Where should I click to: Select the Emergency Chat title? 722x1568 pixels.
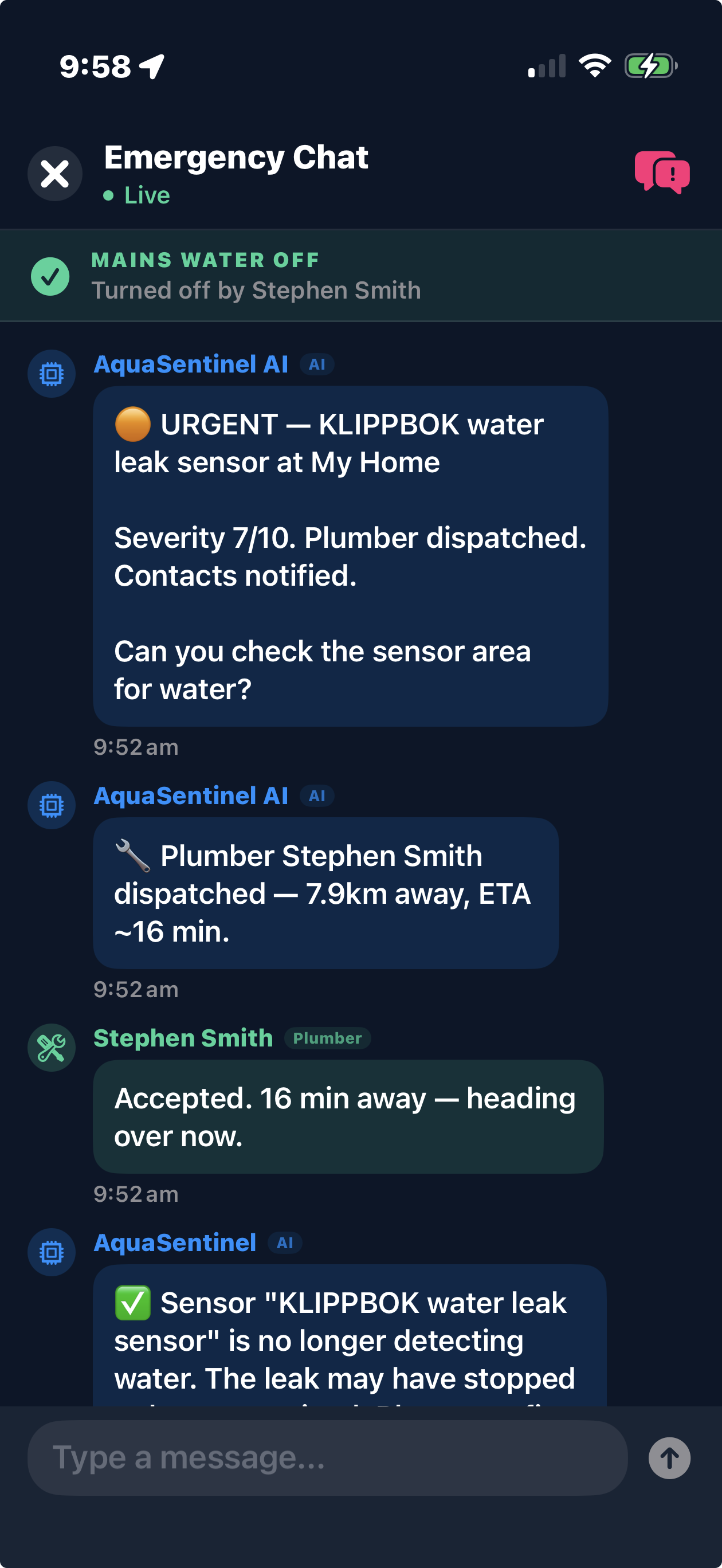pos(236,158)
